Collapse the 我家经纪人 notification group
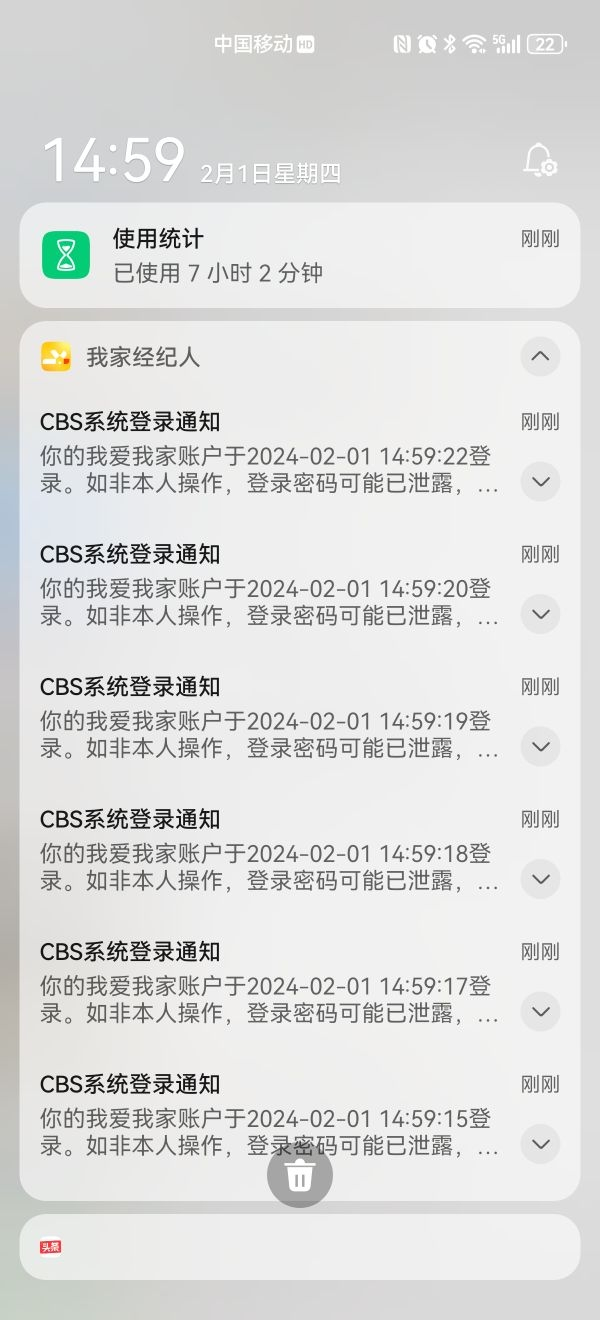600x1320 pixels. click(540, 356)
